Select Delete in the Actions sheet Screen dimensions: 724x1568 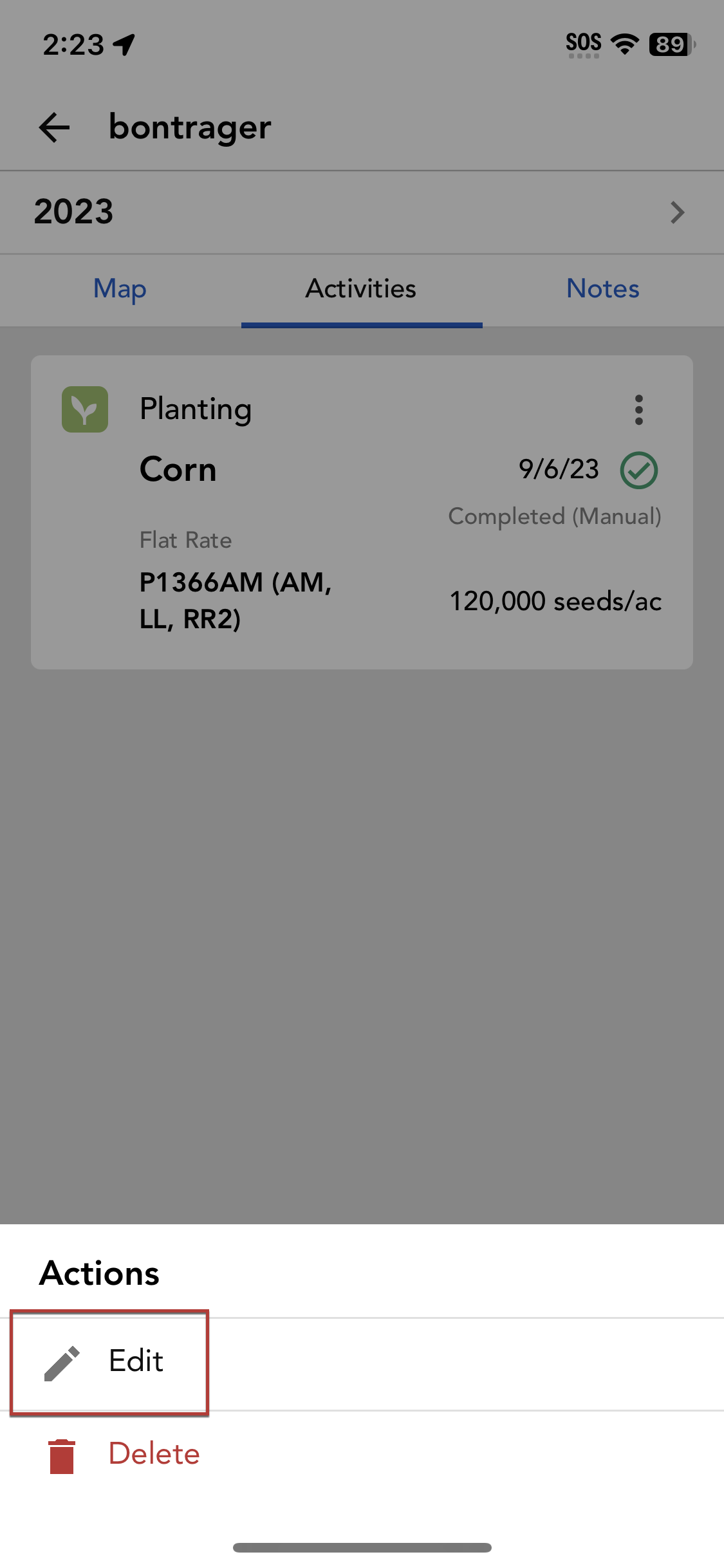pyautogui.click(x=362, y=1455)
